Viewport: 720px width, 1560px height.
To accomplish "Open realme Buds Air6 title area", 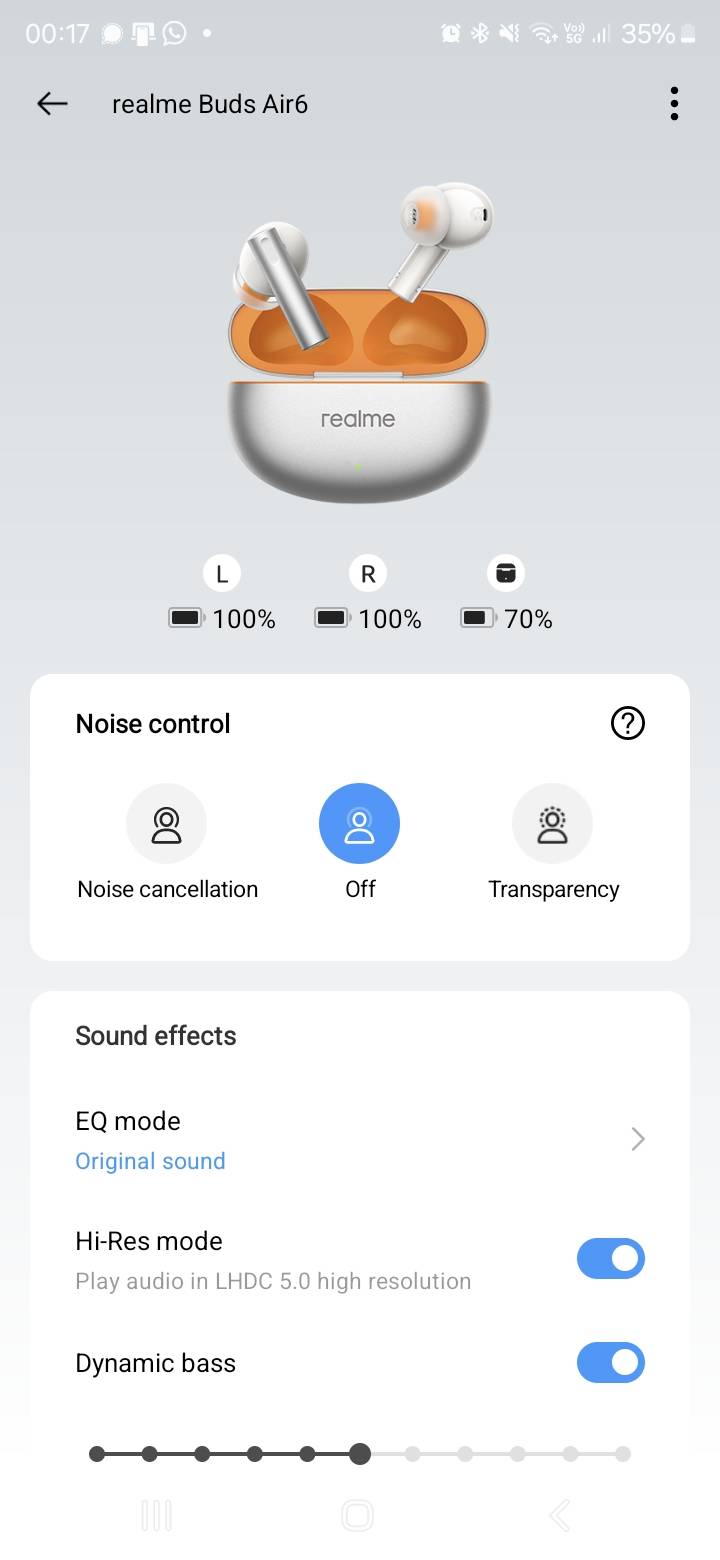I will pos(211,103).
